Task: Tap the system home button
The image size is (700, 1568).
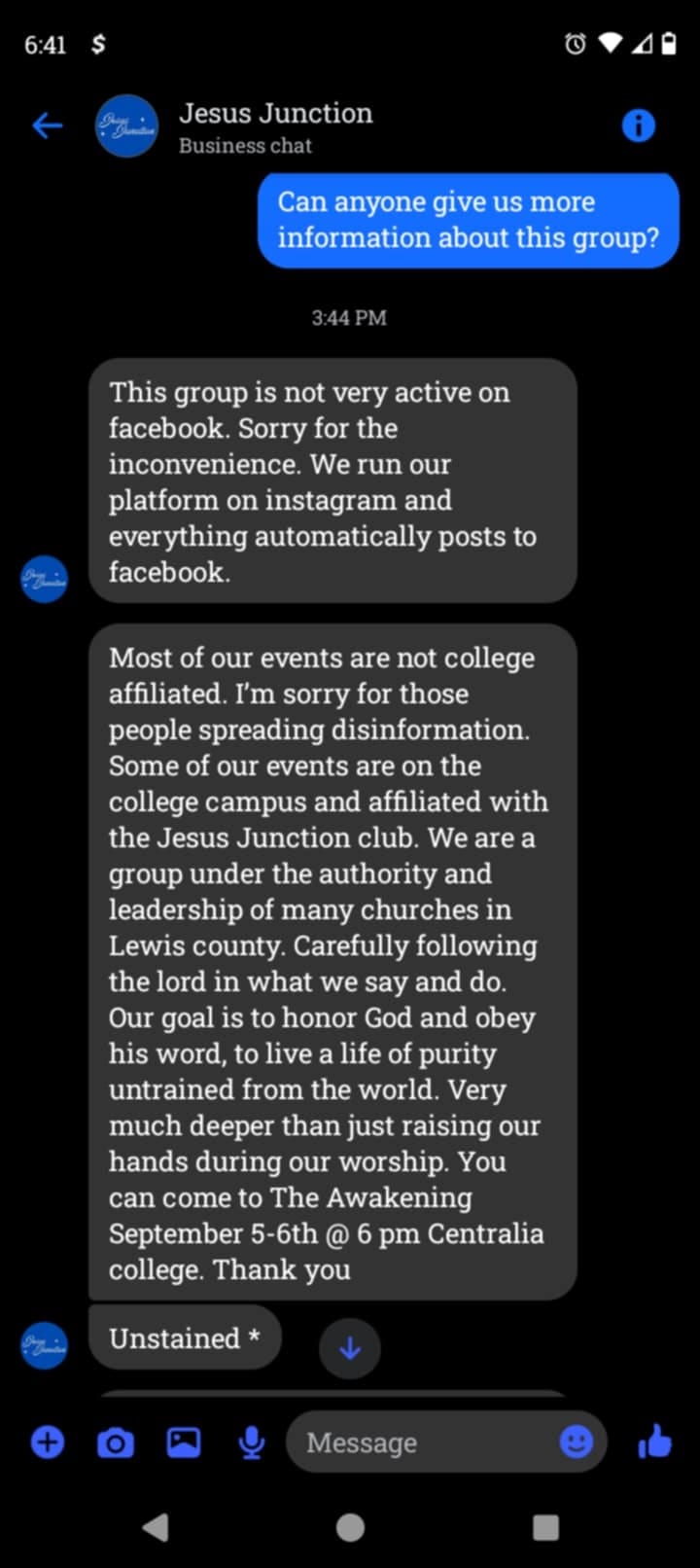Action: point(350,1527)
